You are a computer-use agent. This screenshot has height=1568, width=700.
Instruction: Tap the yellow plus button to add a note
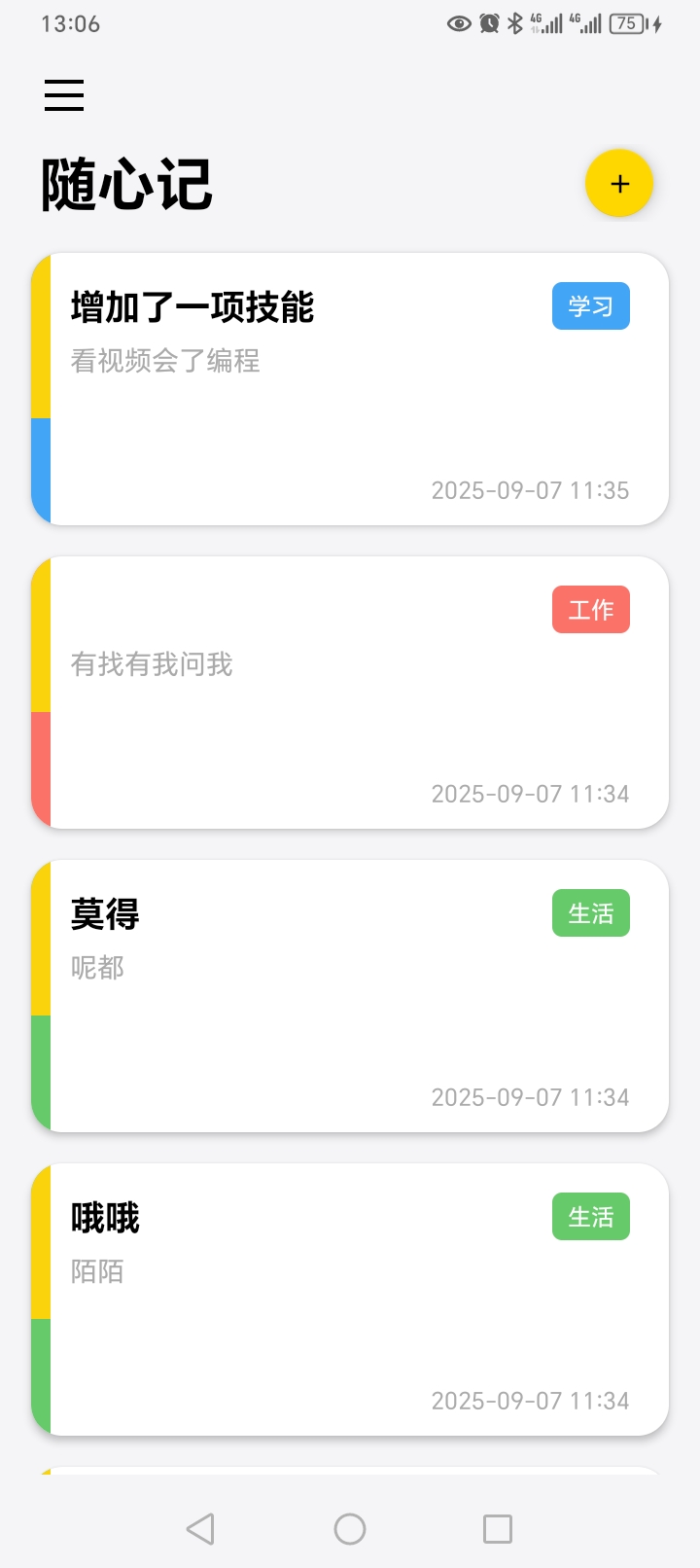pyautogui.click(x=619, y=183)
